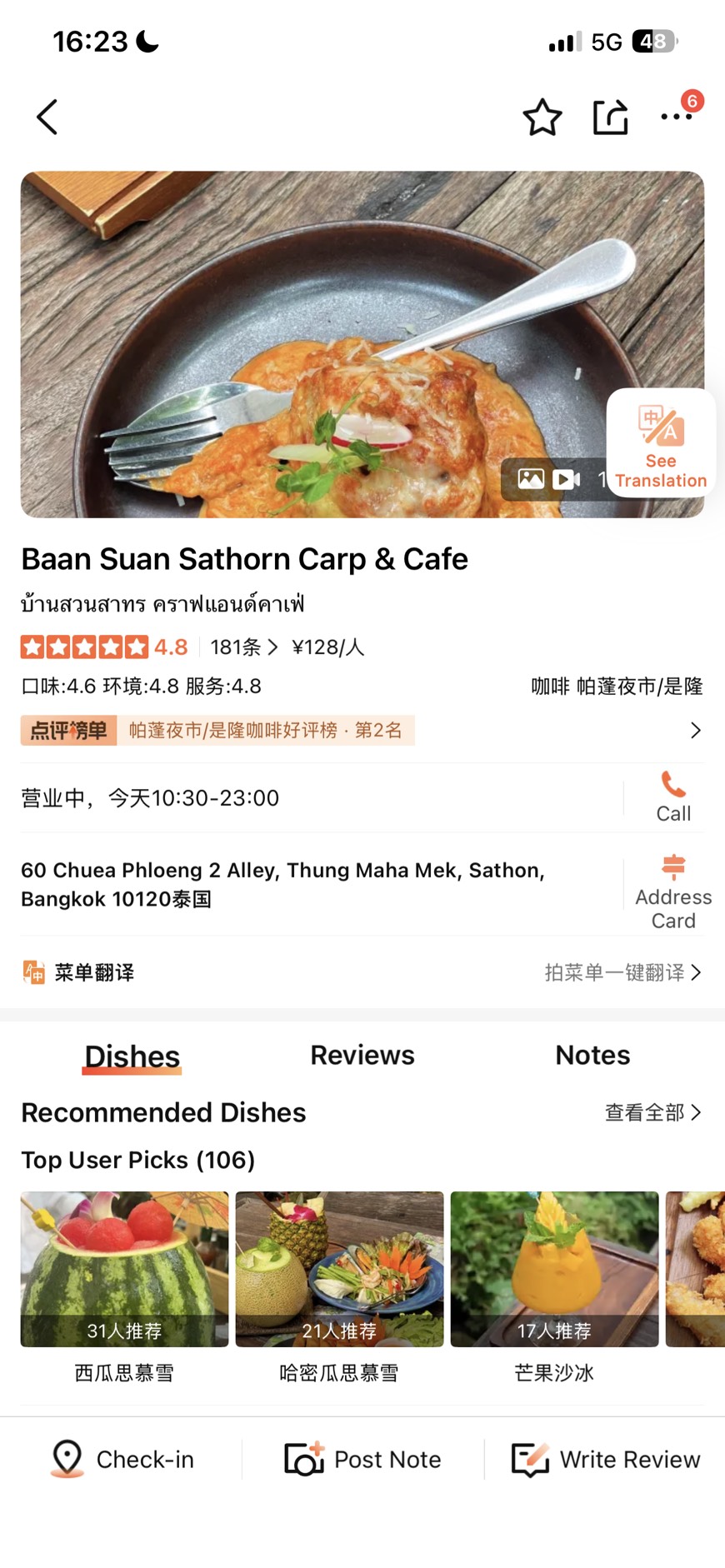
Task: View all recommended dishes via 查看全部
Action: (x=653, y=1112)
